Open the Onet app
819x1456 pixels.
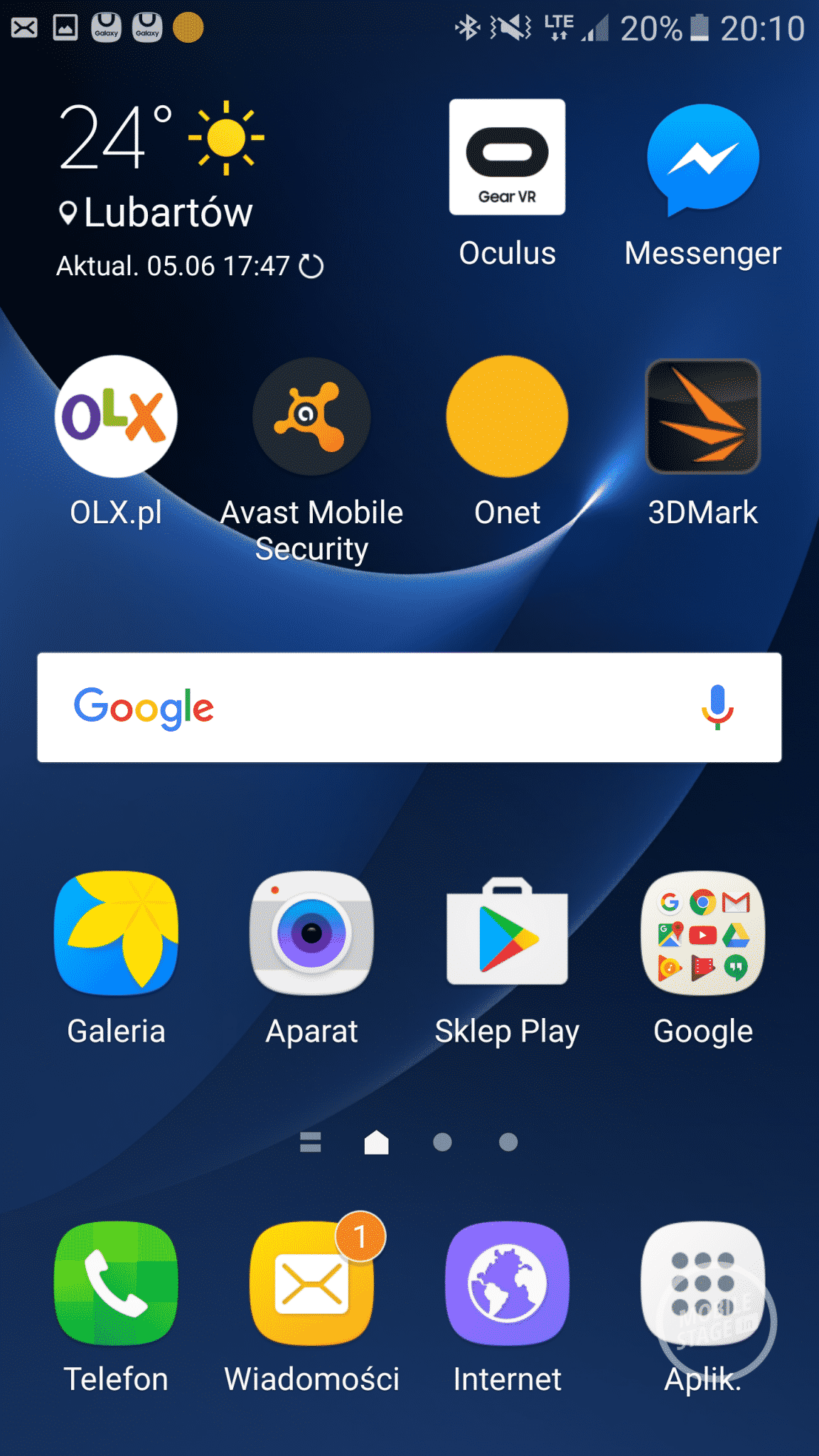click(x=507, y=417)
